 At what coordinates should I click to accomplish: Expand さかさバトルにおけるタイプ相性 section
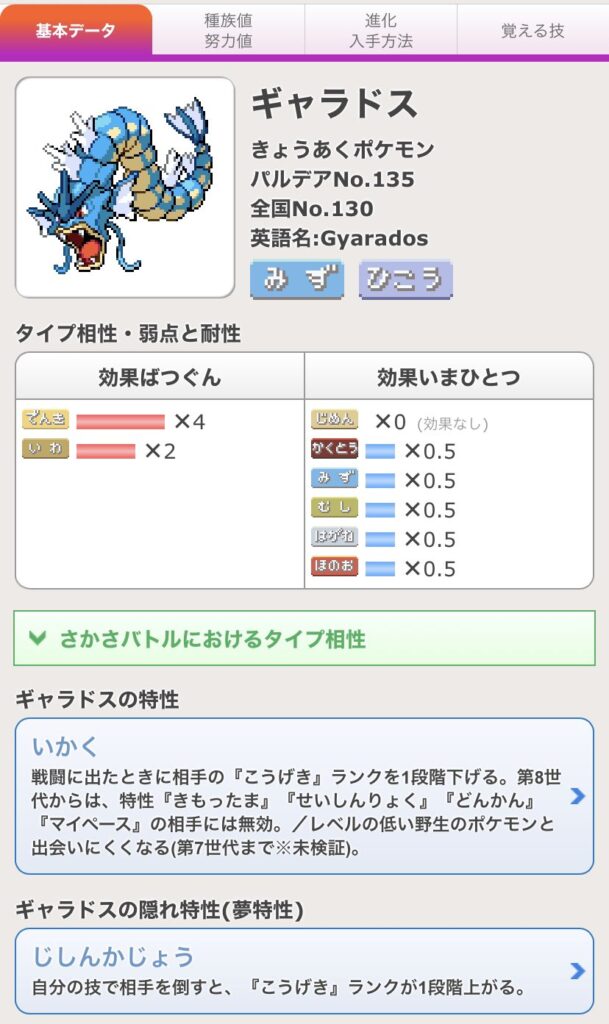[x=304, y=638]
